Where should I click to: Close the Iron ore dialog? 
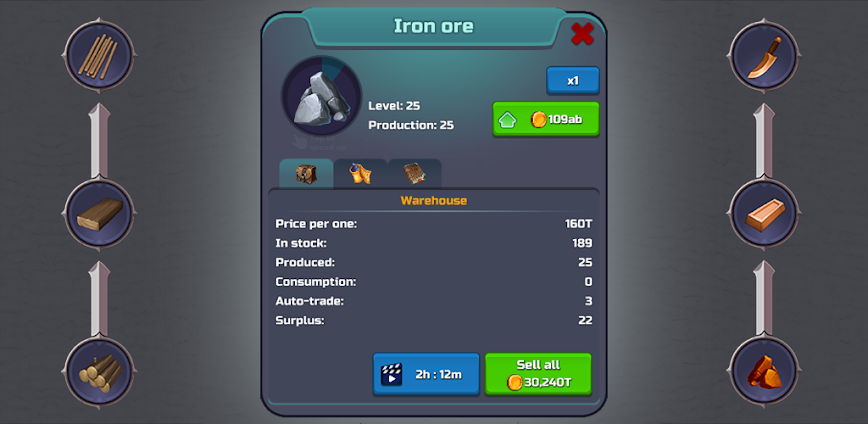[582, 35]
